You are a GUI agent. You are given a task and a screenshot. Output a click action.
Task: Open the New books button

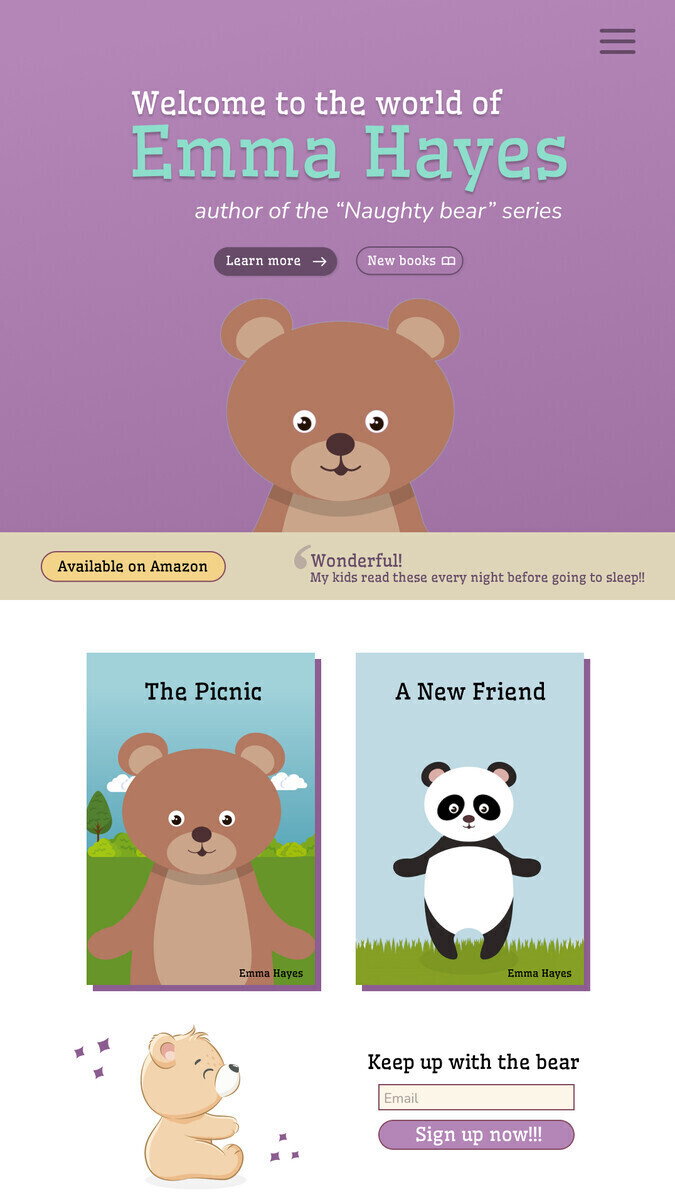[410, 261]
